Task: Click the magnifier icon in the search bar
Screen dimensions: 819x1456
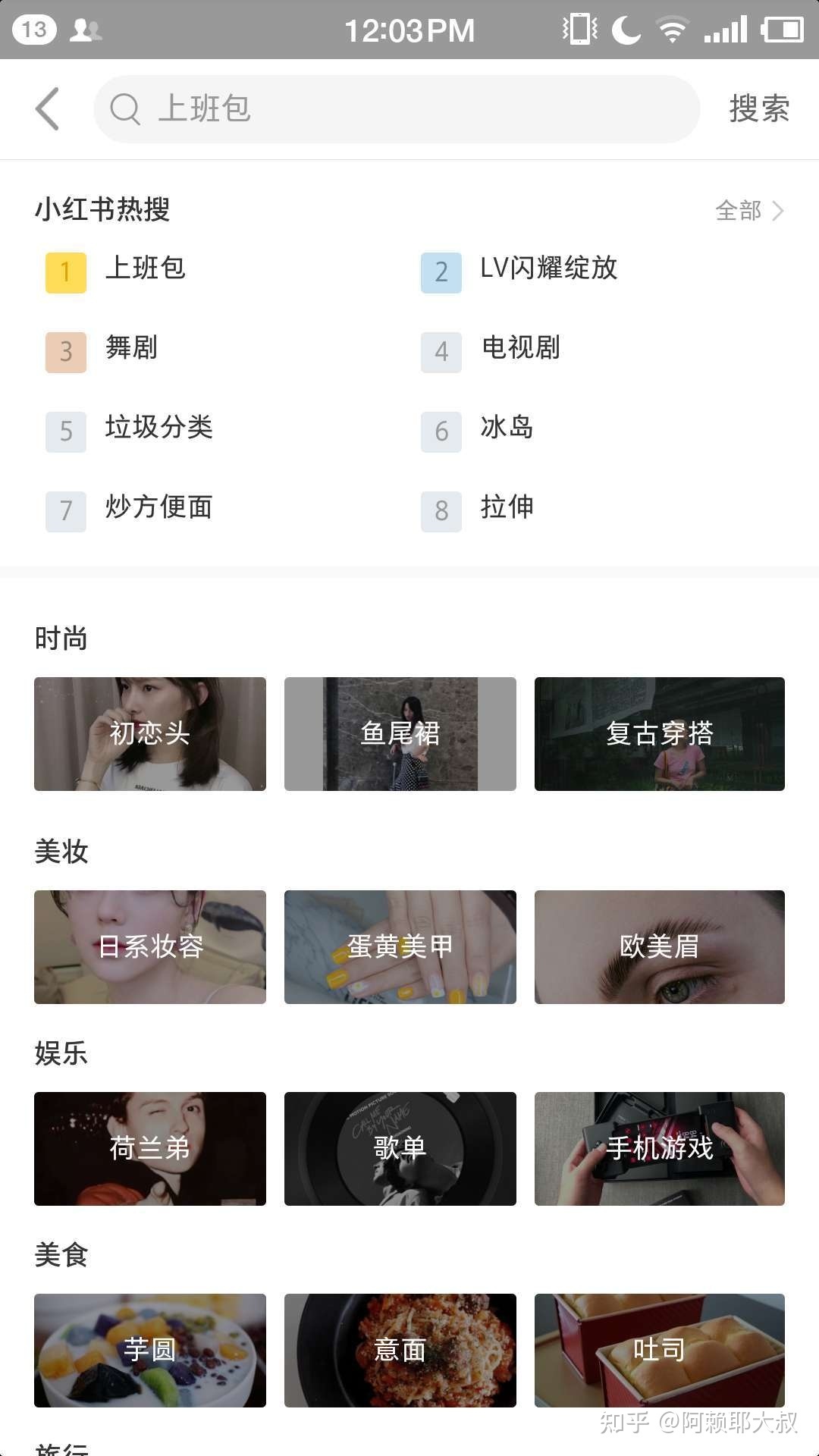Action: click(x=126, y=109)
